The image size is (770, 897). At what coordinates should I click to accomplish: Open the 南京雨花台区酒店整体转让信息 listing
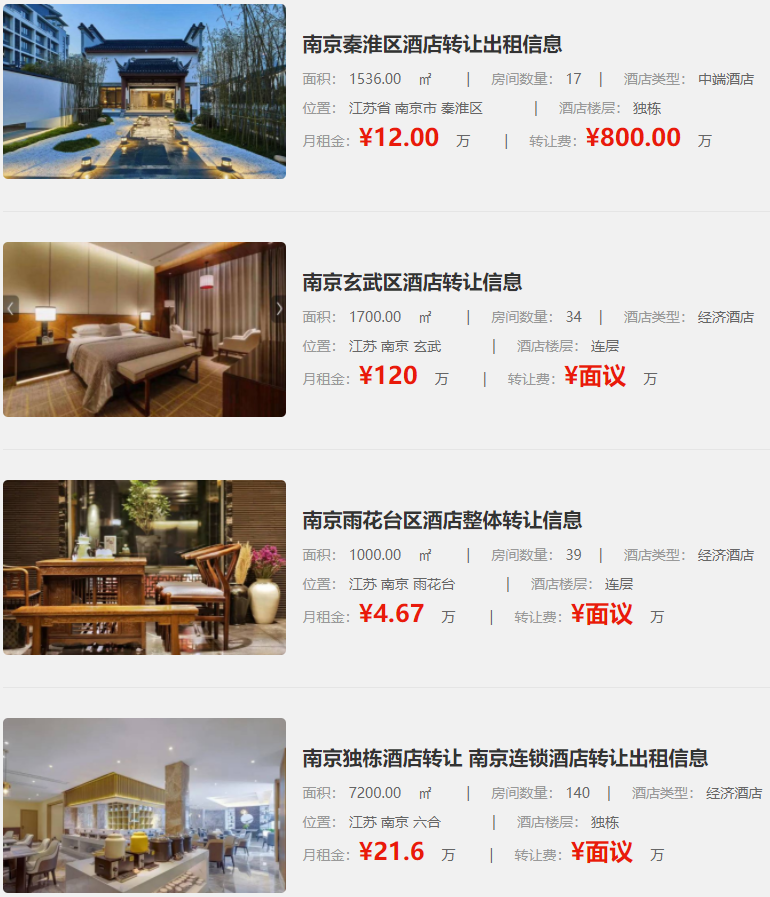pos(442,520)
